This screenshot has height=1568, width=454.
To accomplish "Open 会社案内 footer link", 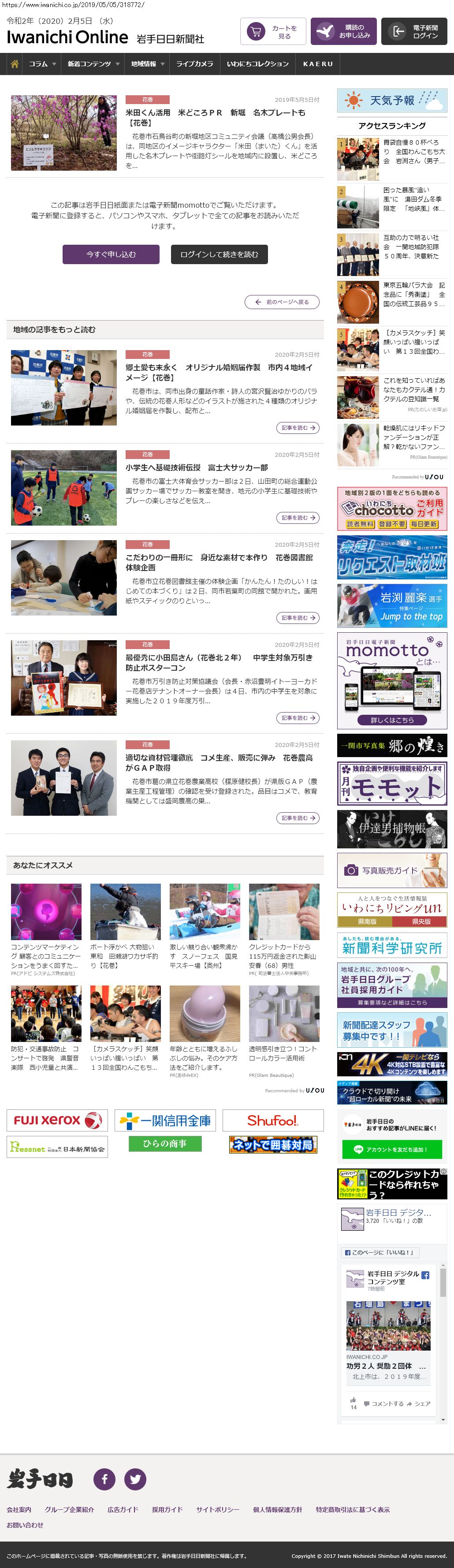I will pyautogui.click(x=19, y=1509).
